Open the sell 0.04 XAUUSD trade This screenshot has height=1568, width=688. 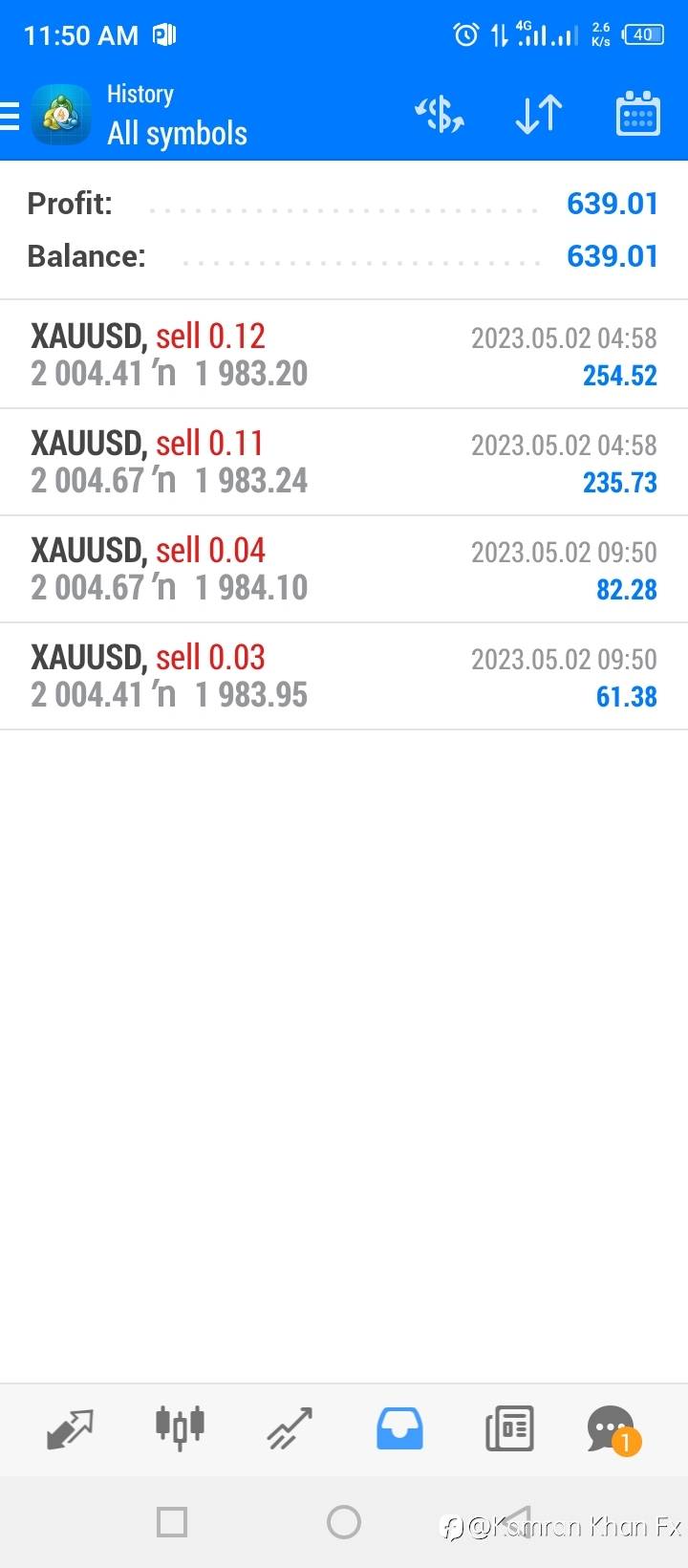pos(343,569)
